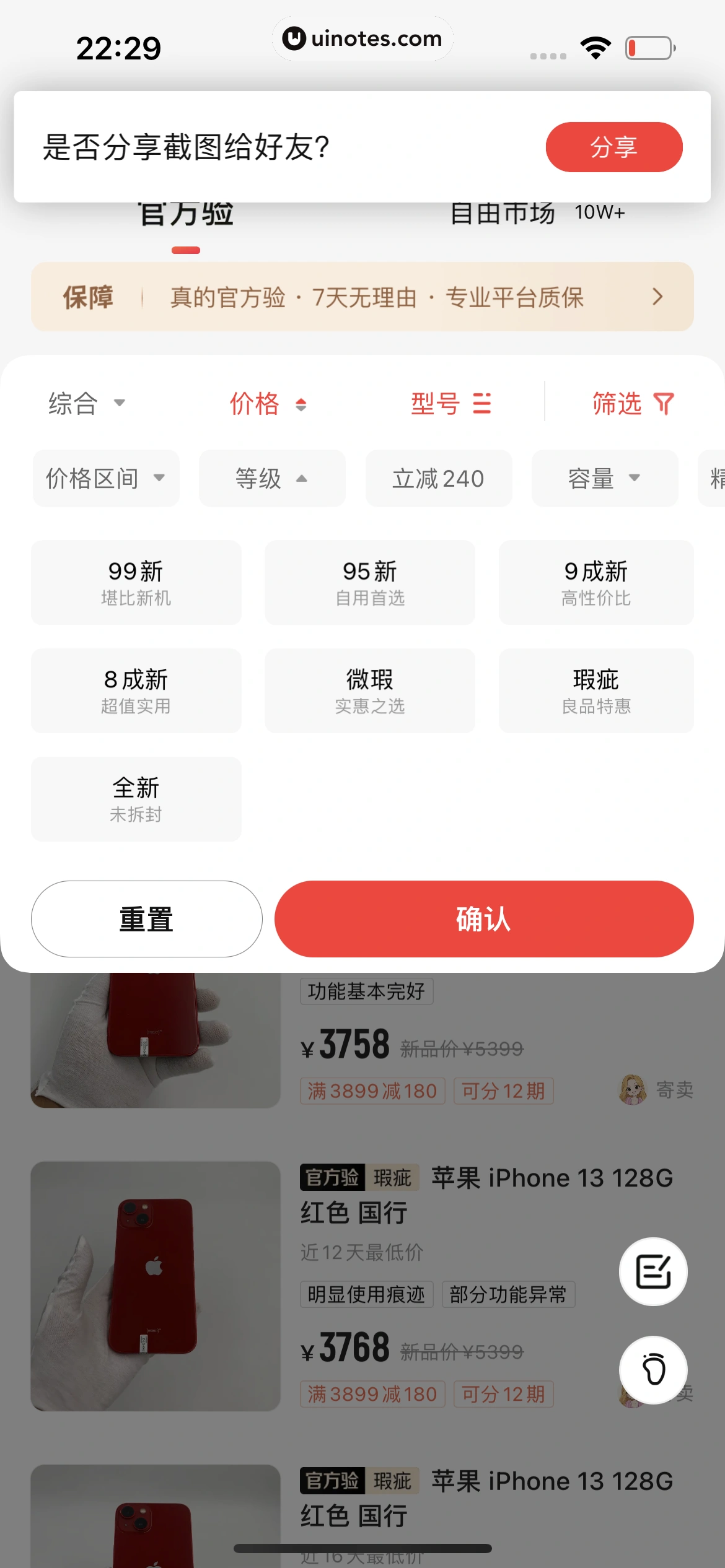Confirm filters with 确认 button

[x=484, y=919]
